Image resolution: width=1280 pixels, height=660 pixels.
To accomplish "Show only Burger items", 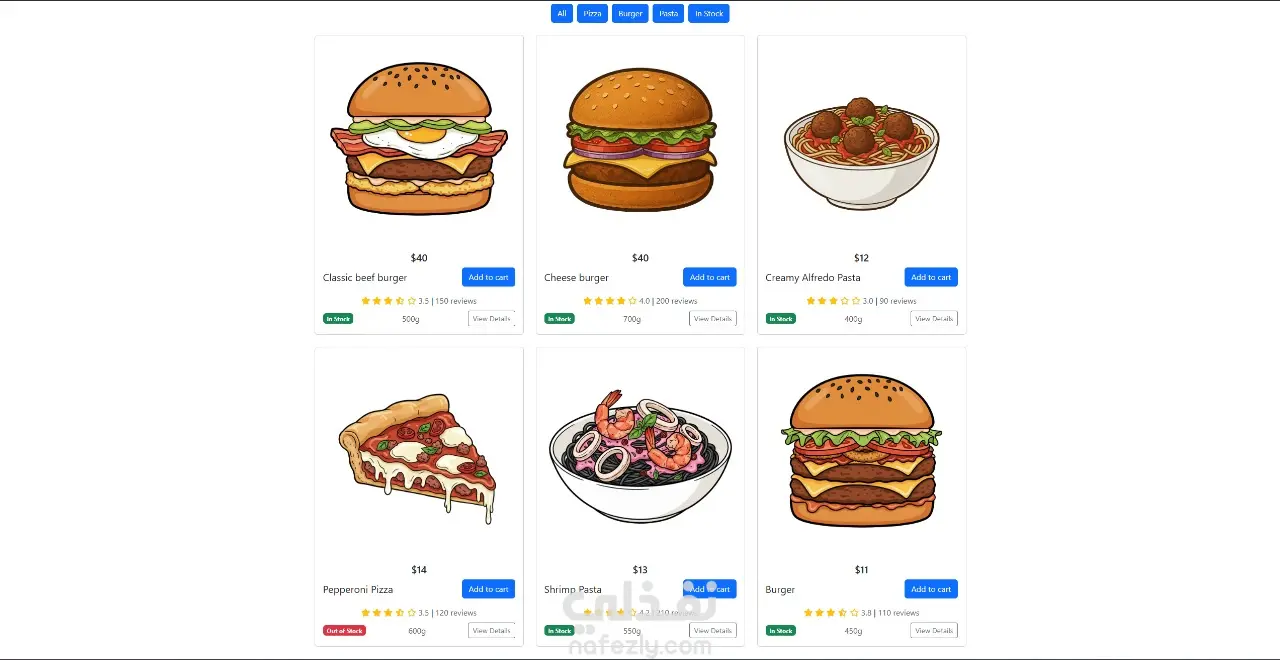I will (x=630, y=14).
